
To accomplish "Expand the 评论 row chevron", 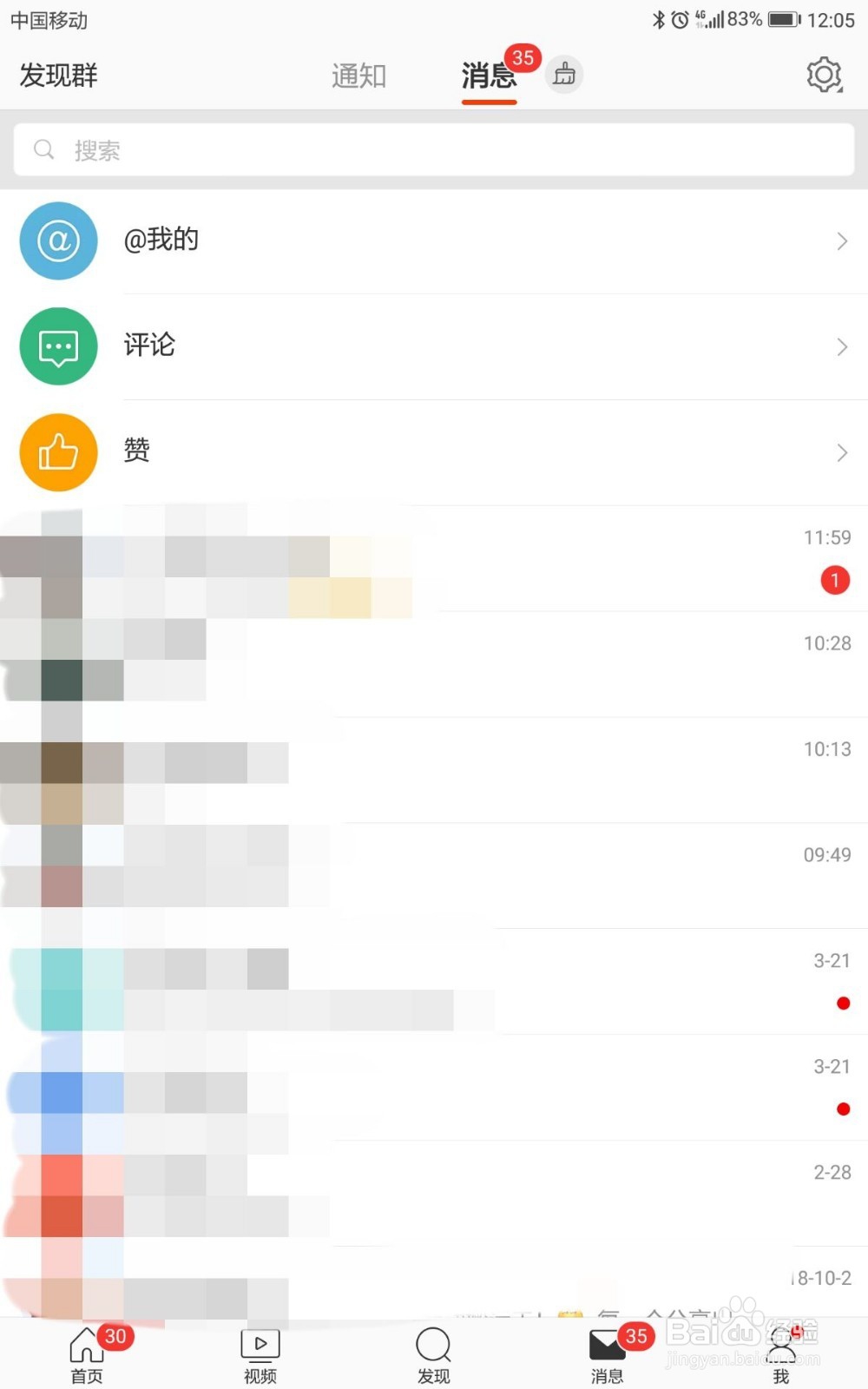I will (841, 346).
